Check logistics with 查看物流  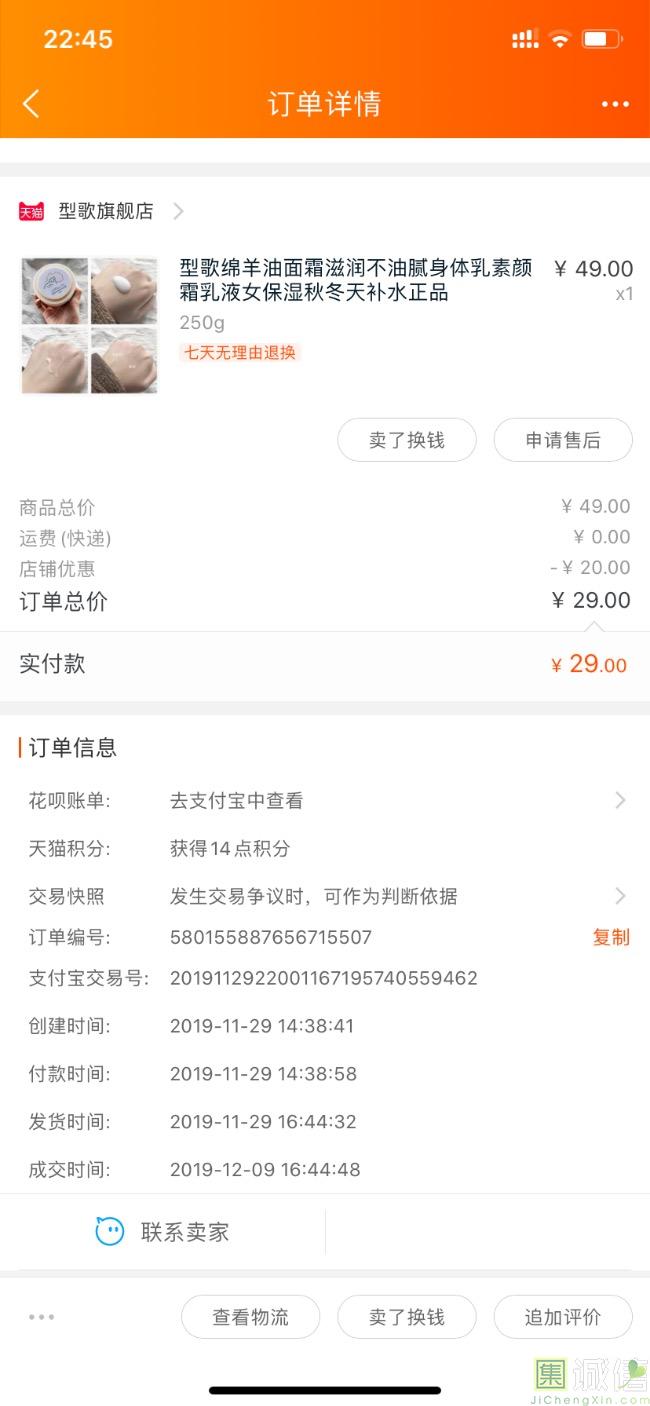pos(250,1317)
